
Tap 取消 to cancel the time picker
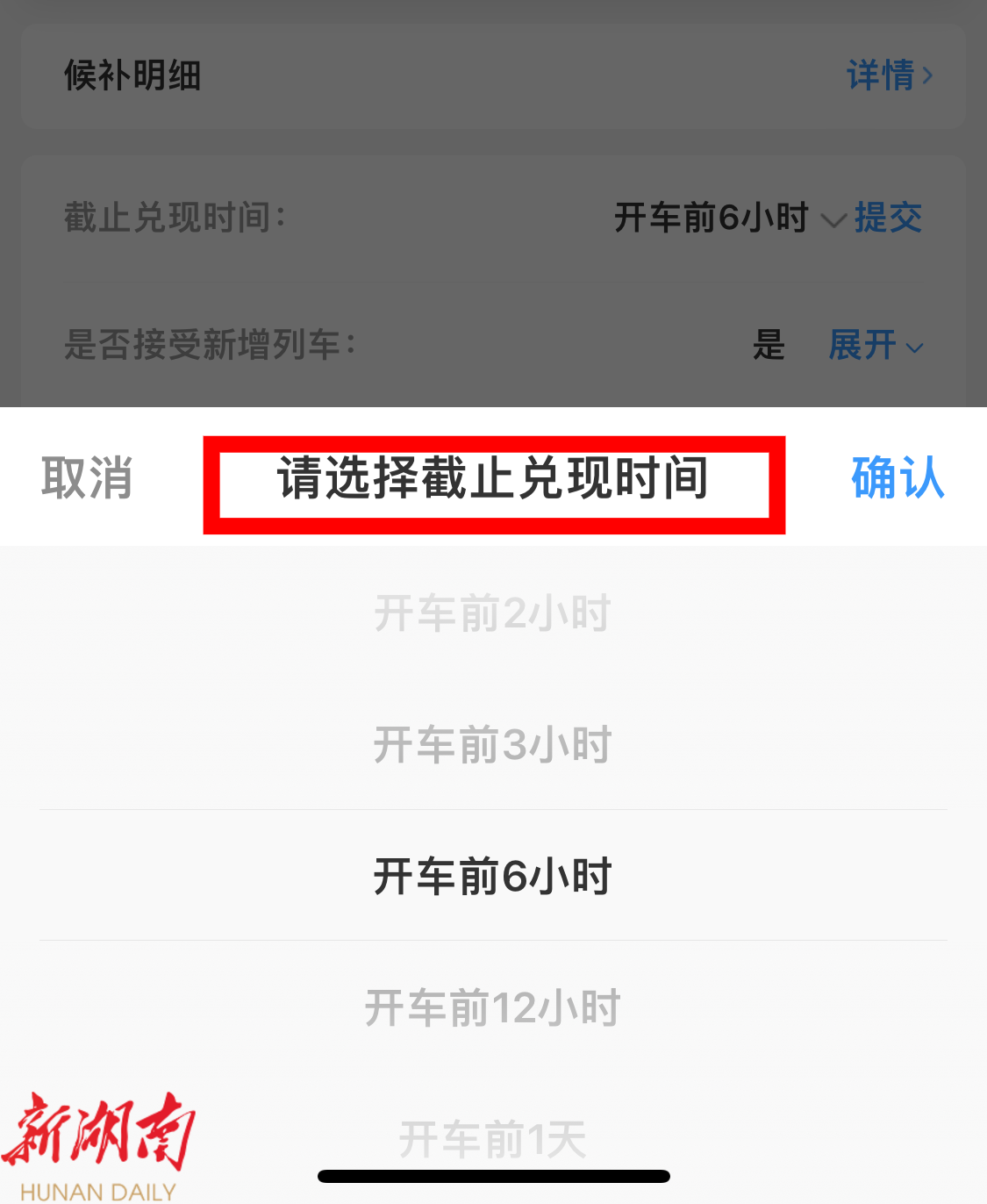pos(87,478)
